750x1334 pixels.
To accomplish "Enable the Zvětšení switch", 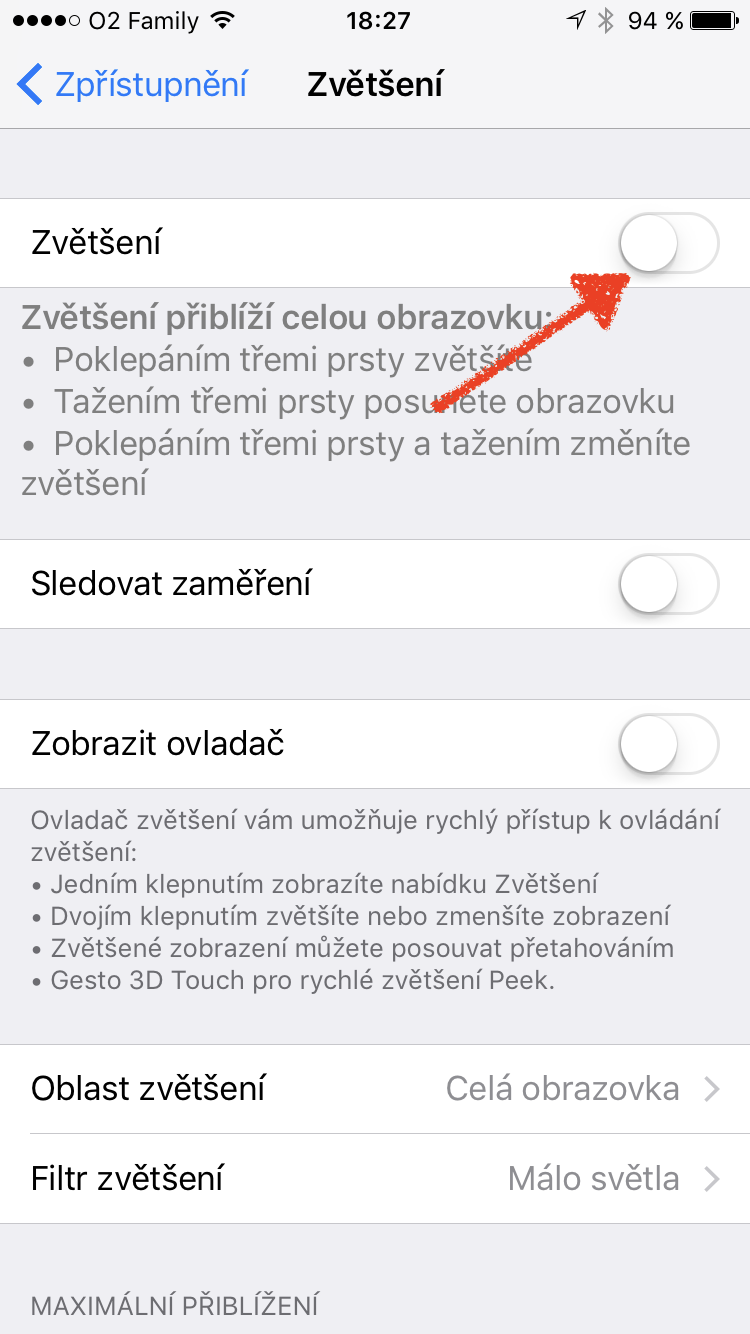I will (x=668, y=243).
